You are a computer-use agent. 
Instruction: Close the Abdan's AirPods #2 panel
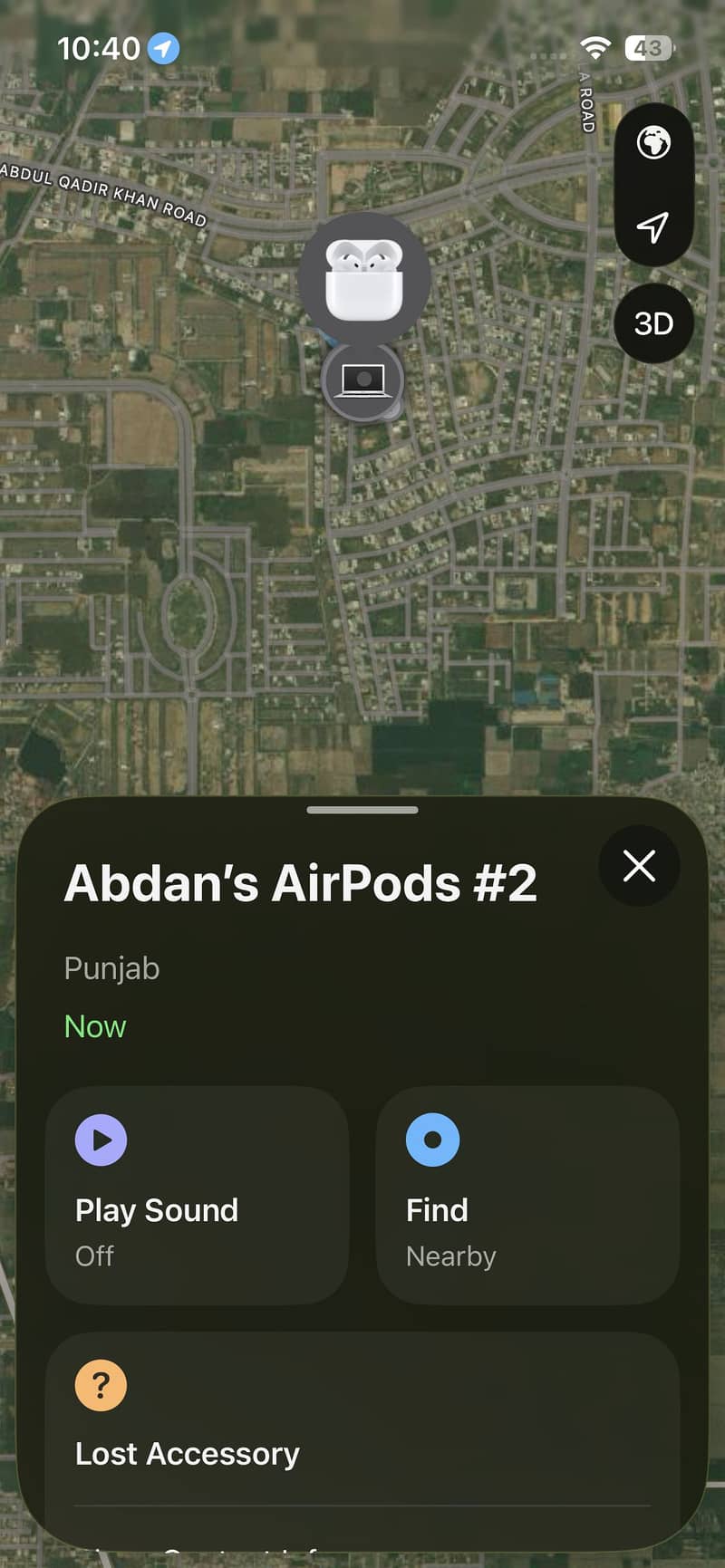tap(639, 866)
